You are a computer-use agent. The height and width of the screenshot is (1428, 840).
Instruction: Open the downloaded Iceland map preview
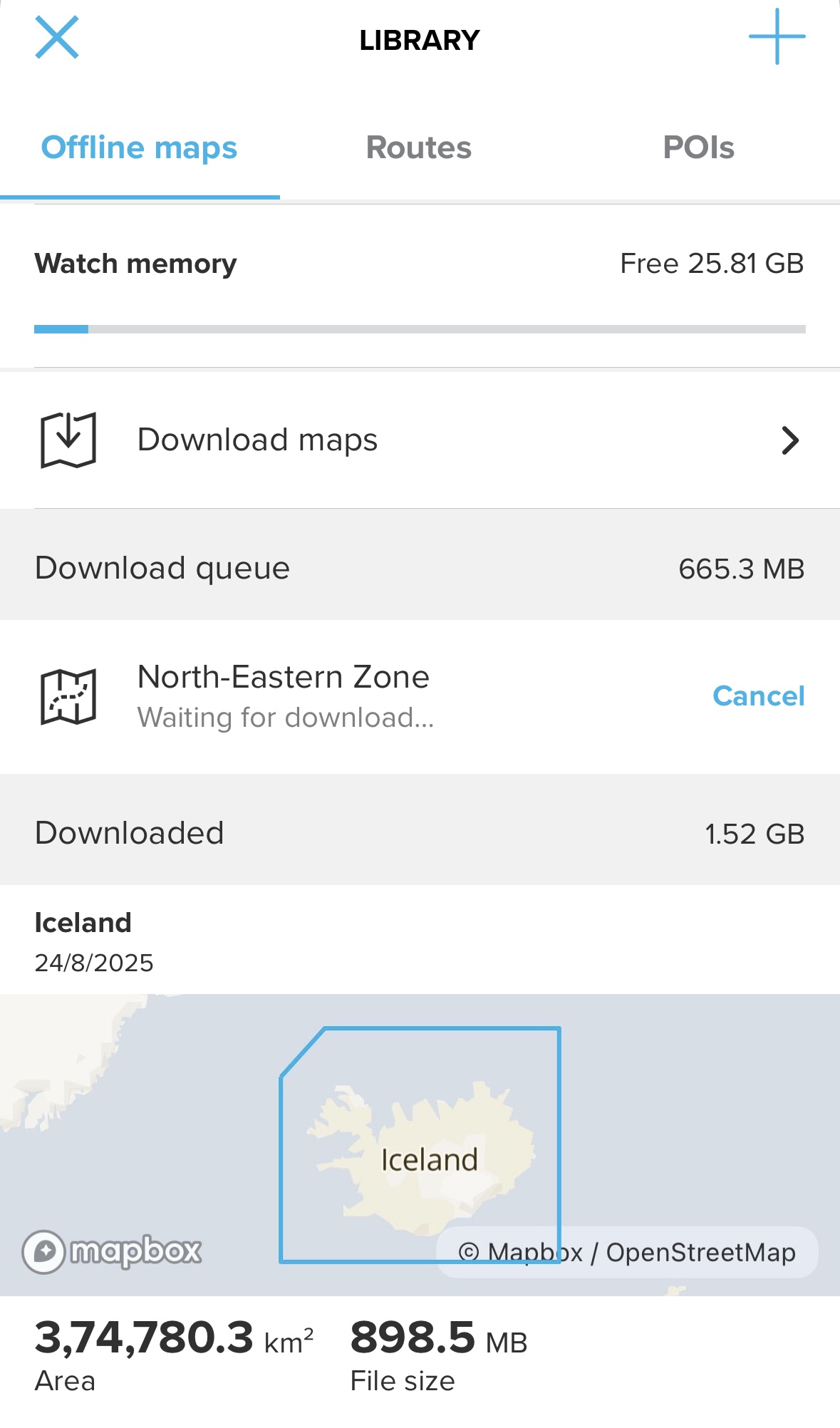pos(420,1144)
